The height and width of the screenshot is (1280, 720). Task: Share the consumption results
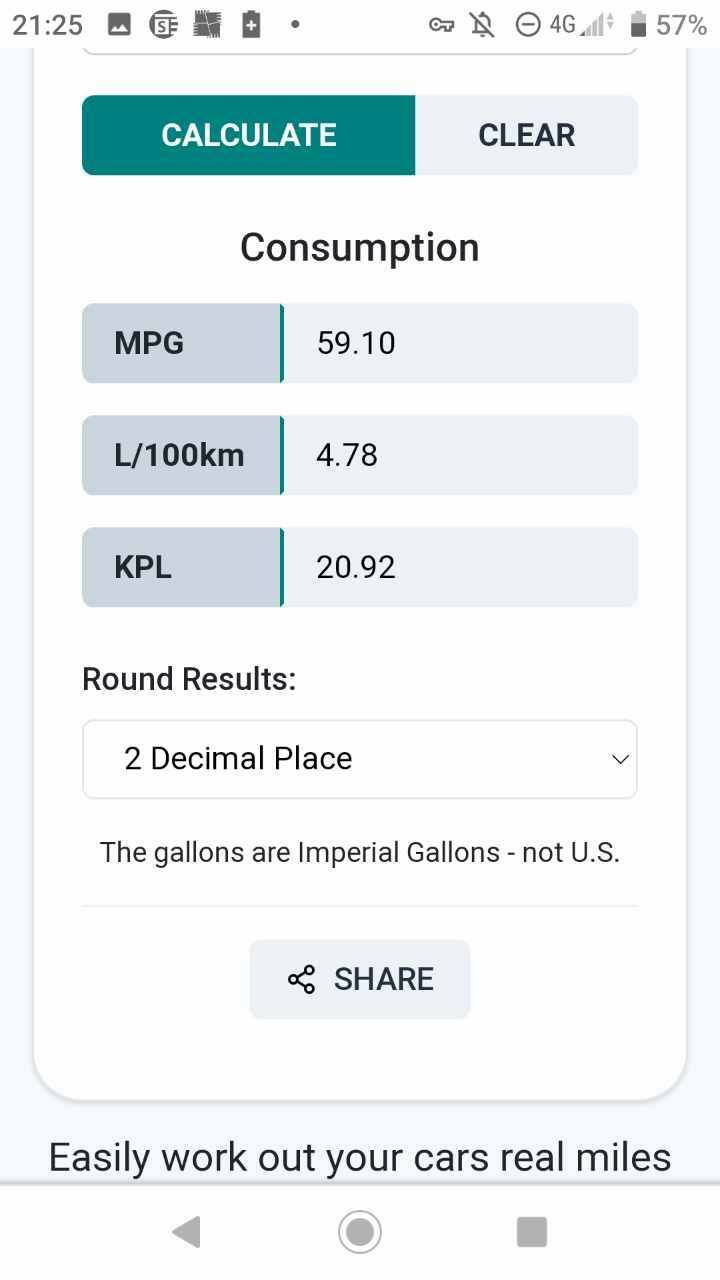pyautogui.click(x=359, y=979)
